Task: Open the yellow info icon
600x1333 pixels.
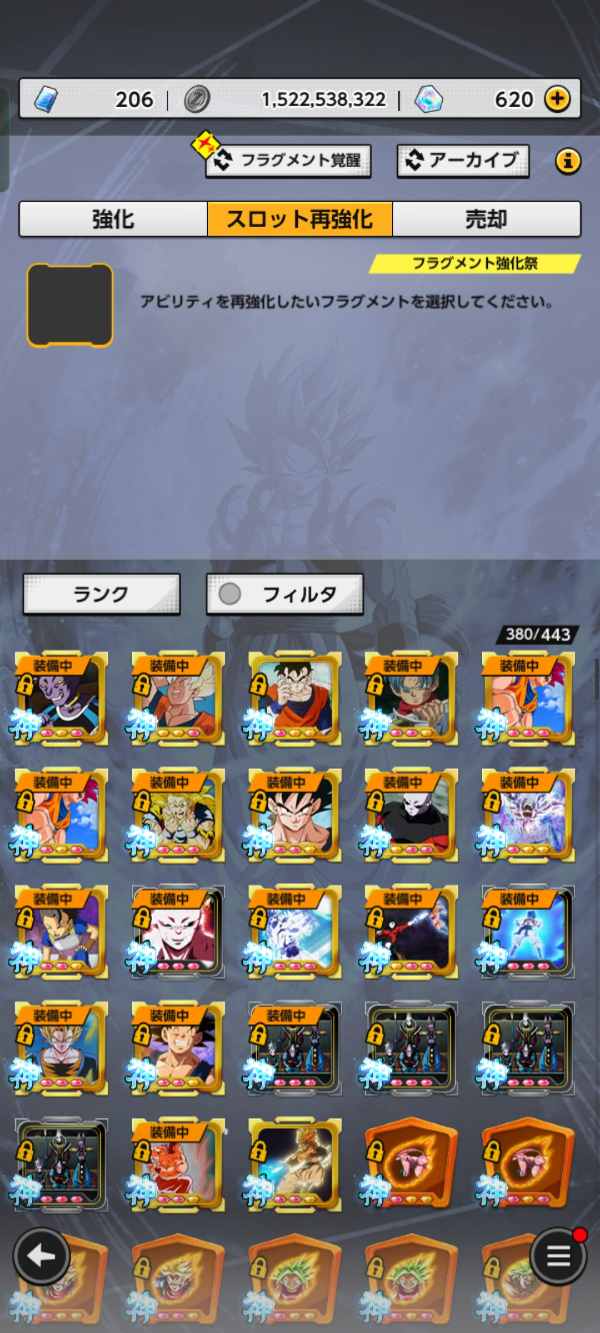Action: click(567, 160)
